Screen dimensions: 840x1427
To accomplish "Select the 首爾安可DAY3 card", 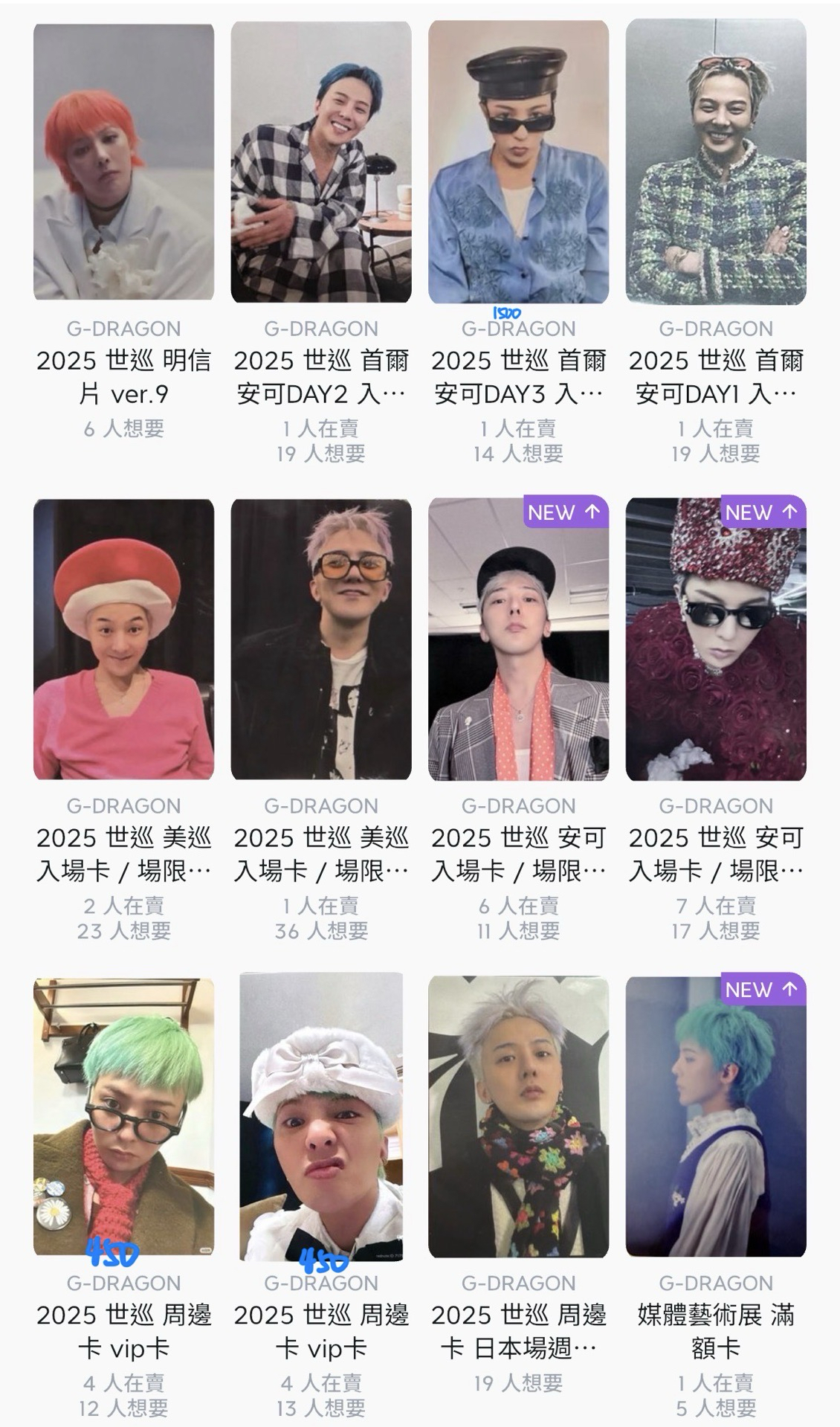I will [518, 162].
